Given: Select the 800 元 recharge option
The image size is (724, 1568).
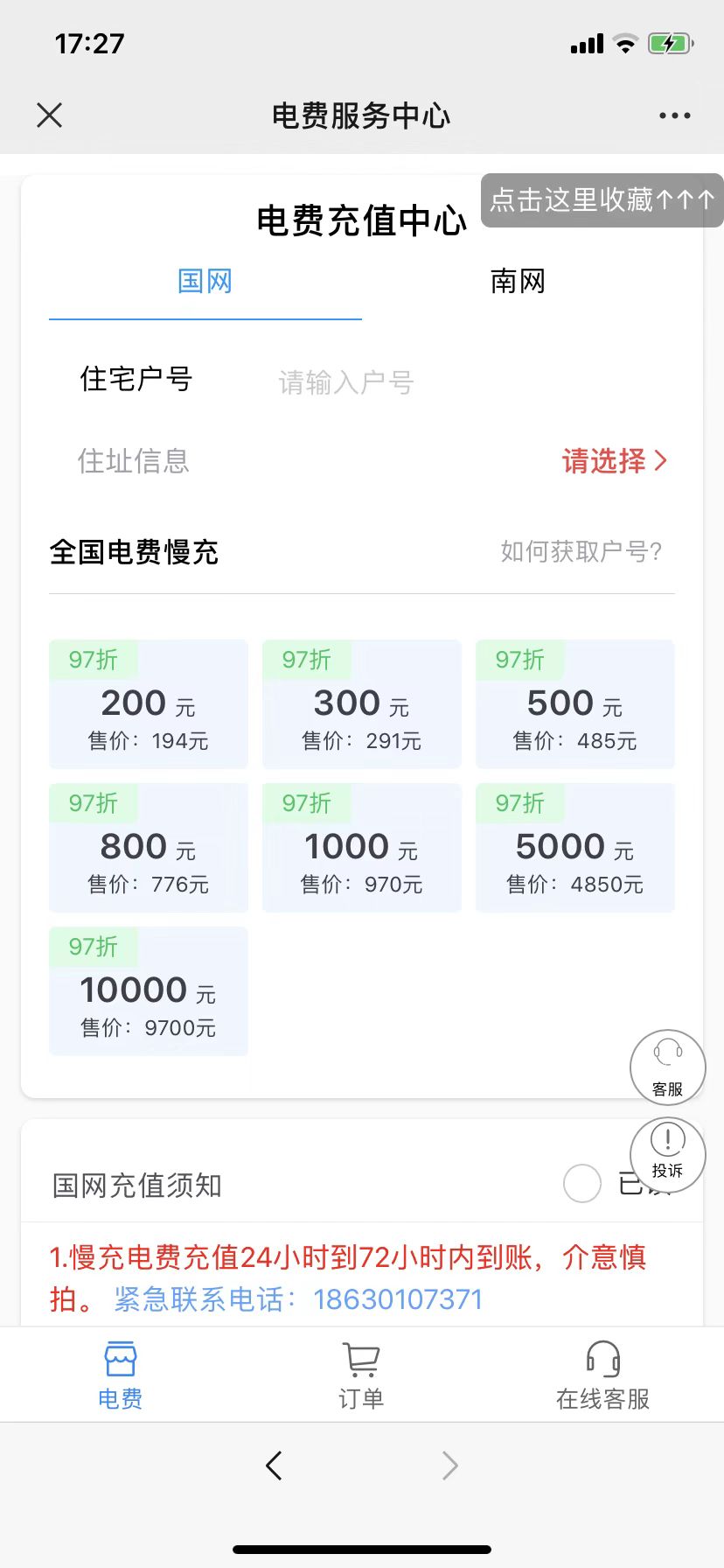Looking at the screenshot, I should [149, 849].
